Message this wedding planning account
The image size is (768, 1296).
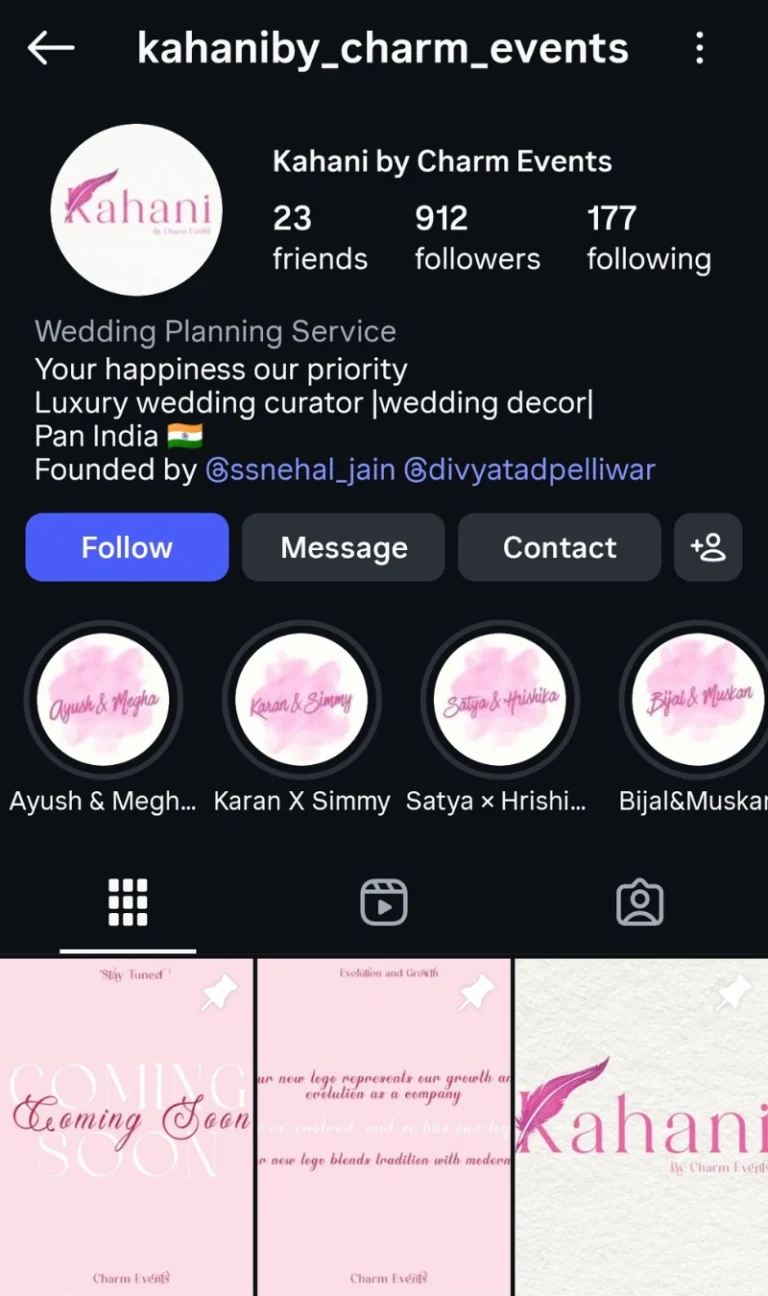pyautogui.click(x=343, y=547)
